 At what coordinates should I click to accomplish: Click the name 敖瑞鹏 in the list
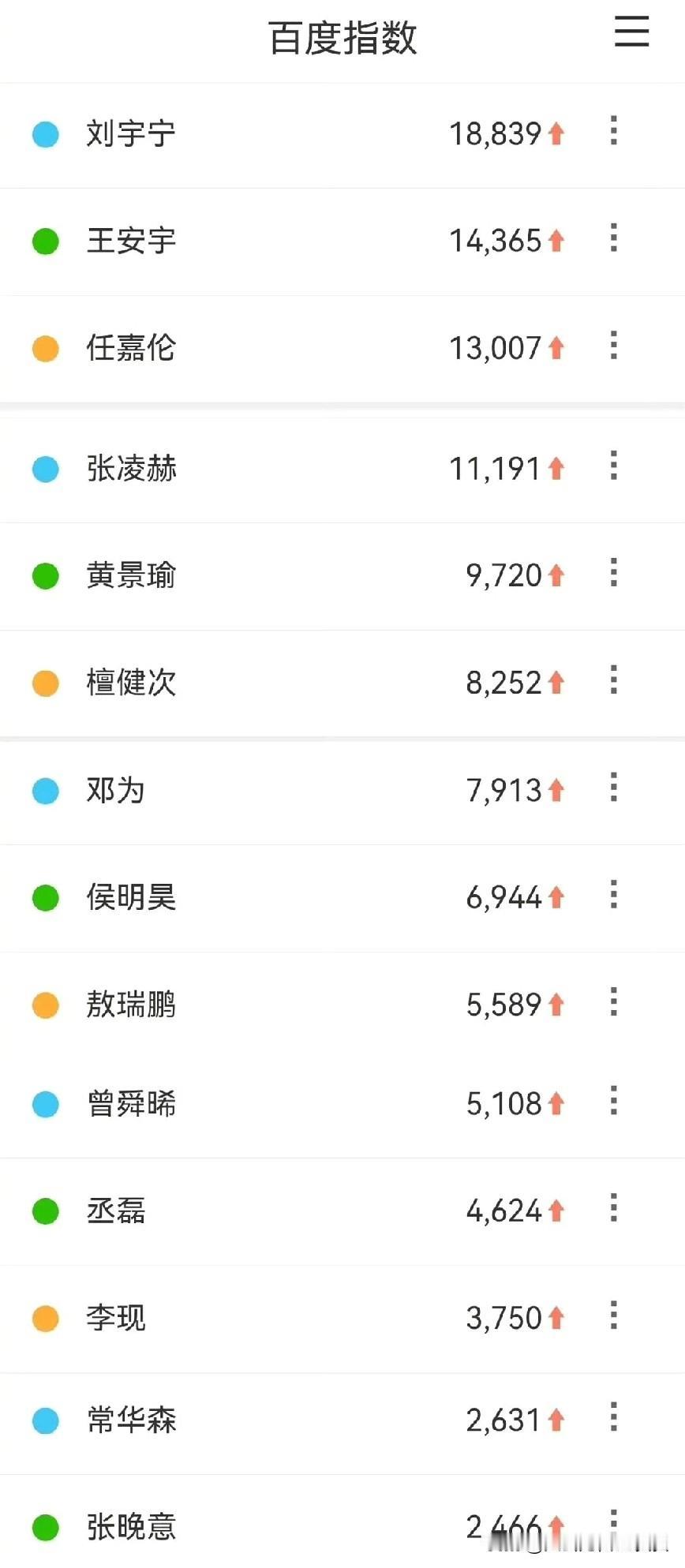point(131,1005)
